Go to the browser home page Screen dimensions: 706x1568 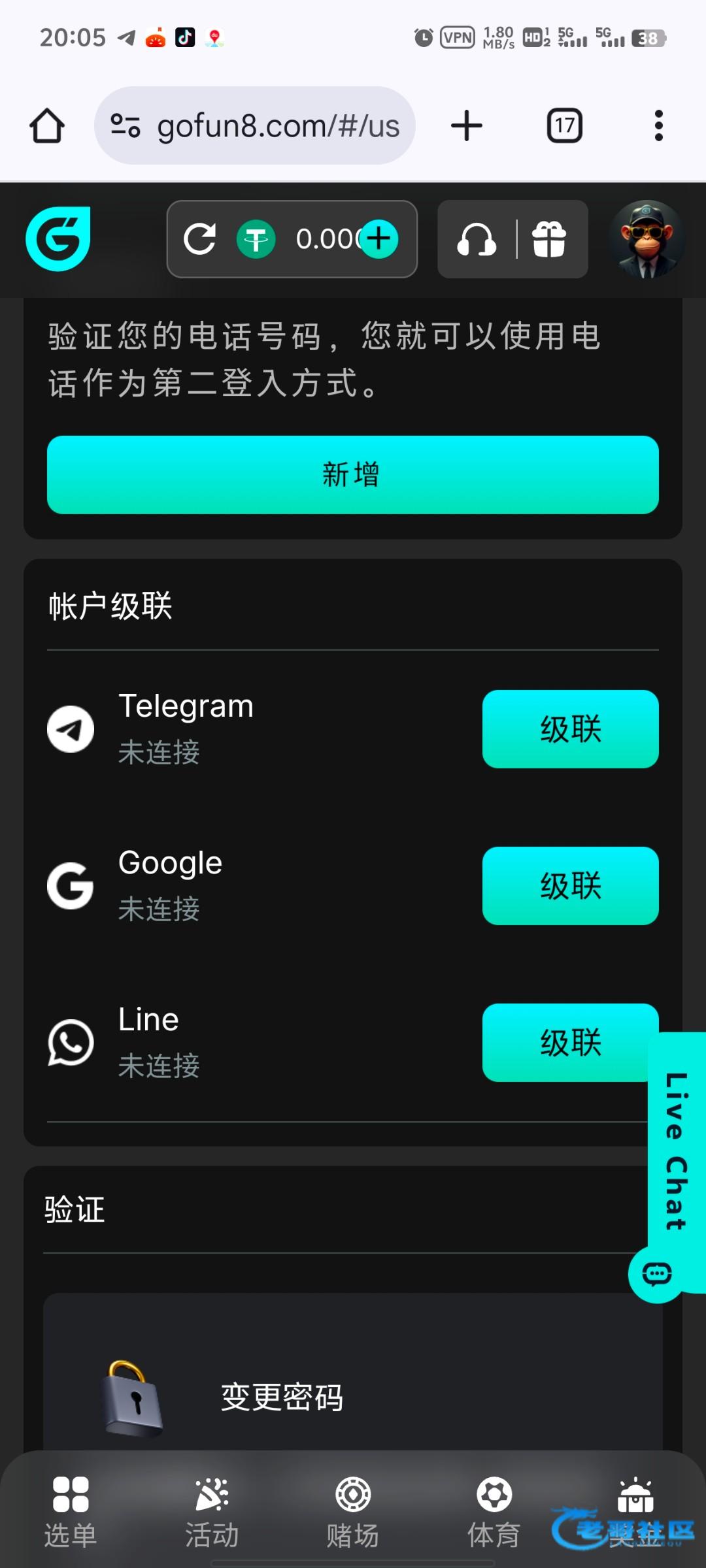pyautogui.click(x=47, y=125)
